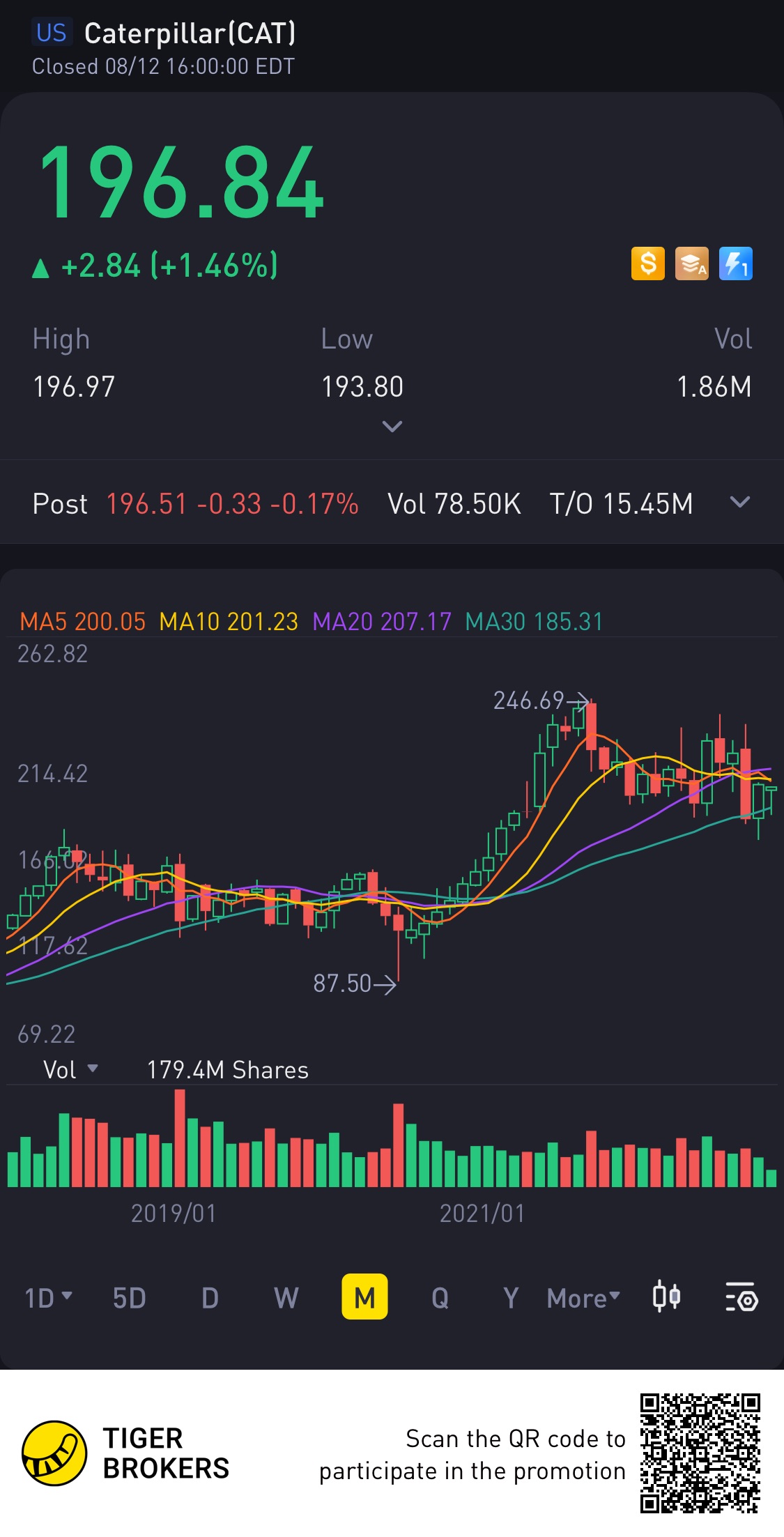Image resolution: width=784 pixels, height=1537 pixels.
Task: Select the D daily chart tab
Action: tap(210, 1298)
